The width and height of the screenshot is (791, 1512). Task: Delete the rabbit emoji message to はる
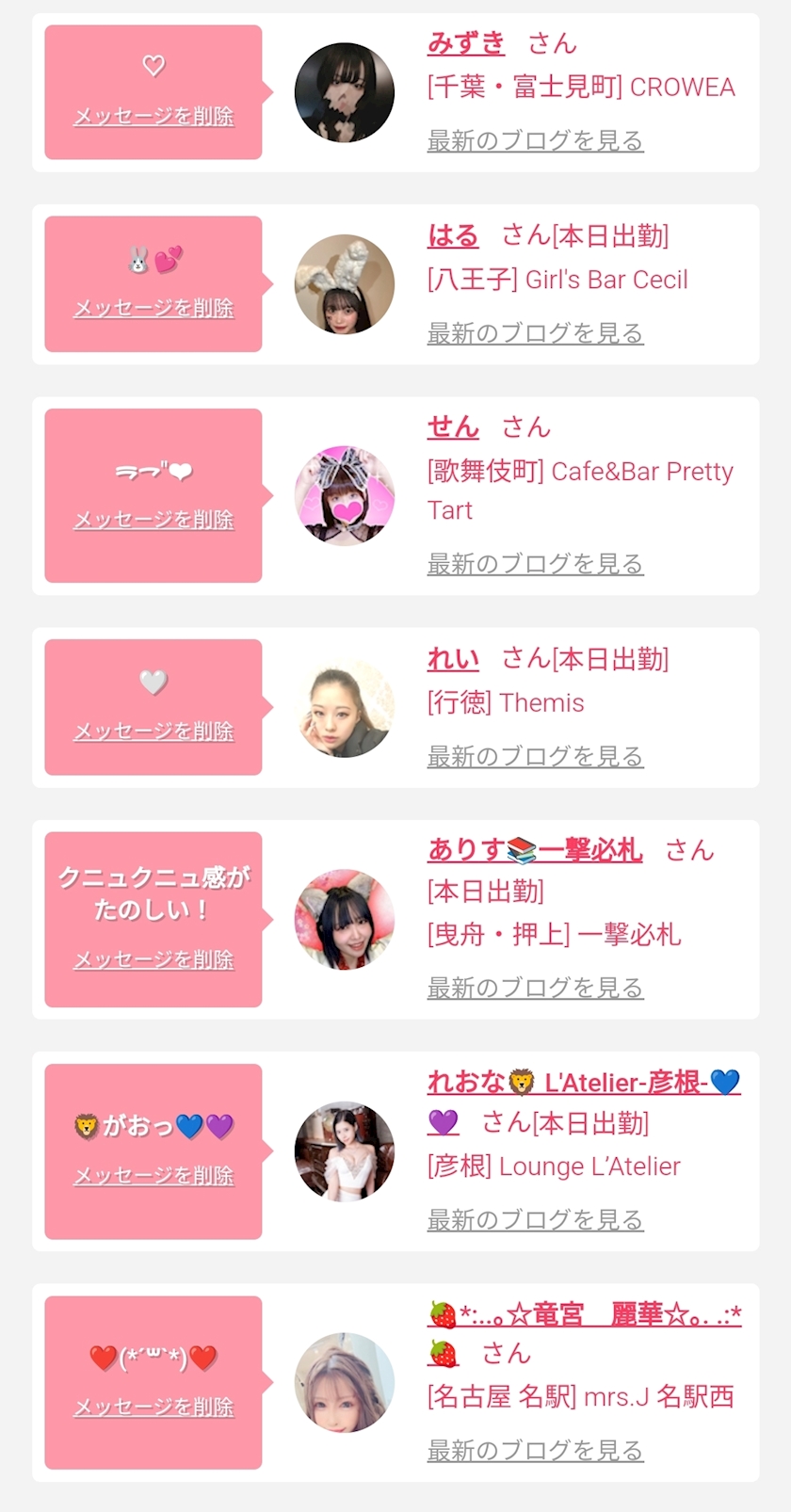[153, 309]
